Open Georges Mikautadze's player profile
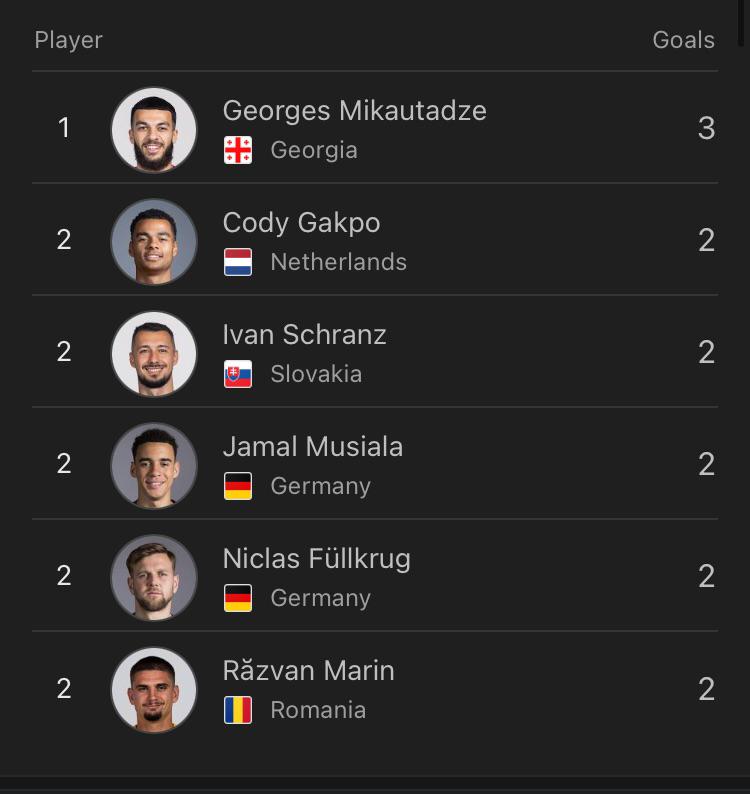The width and height of the screenshot is (750, 794). coord(354,111)
